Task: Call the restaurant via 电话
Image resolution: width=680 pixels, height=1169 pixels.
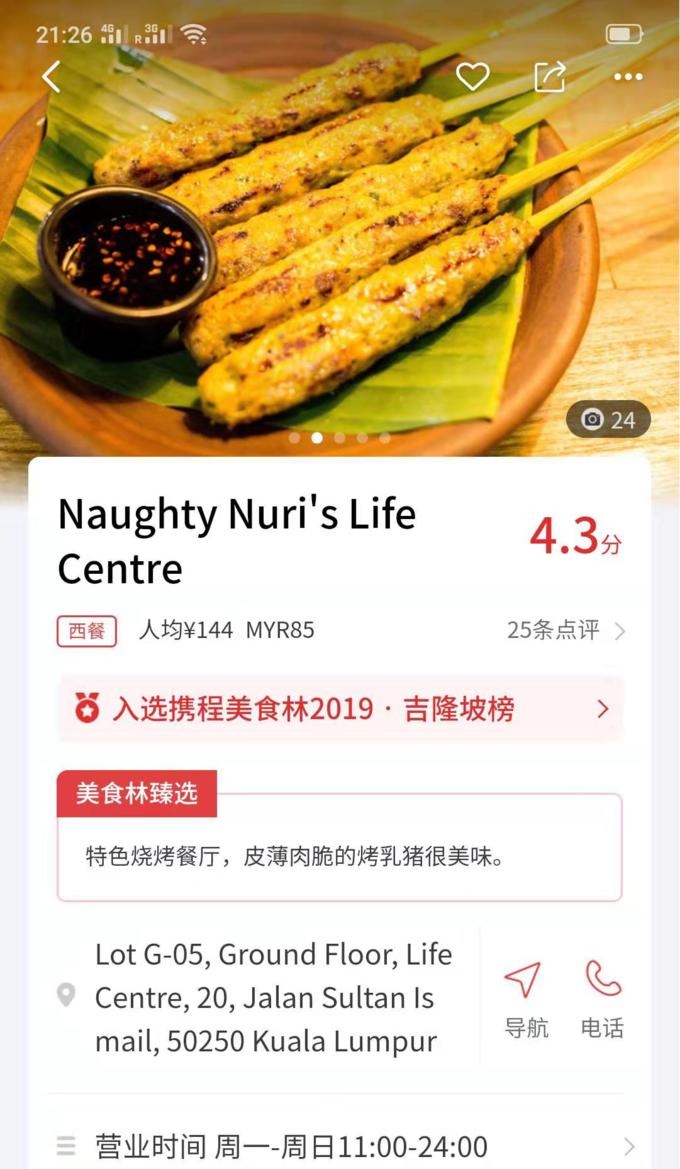Action: 602,998
